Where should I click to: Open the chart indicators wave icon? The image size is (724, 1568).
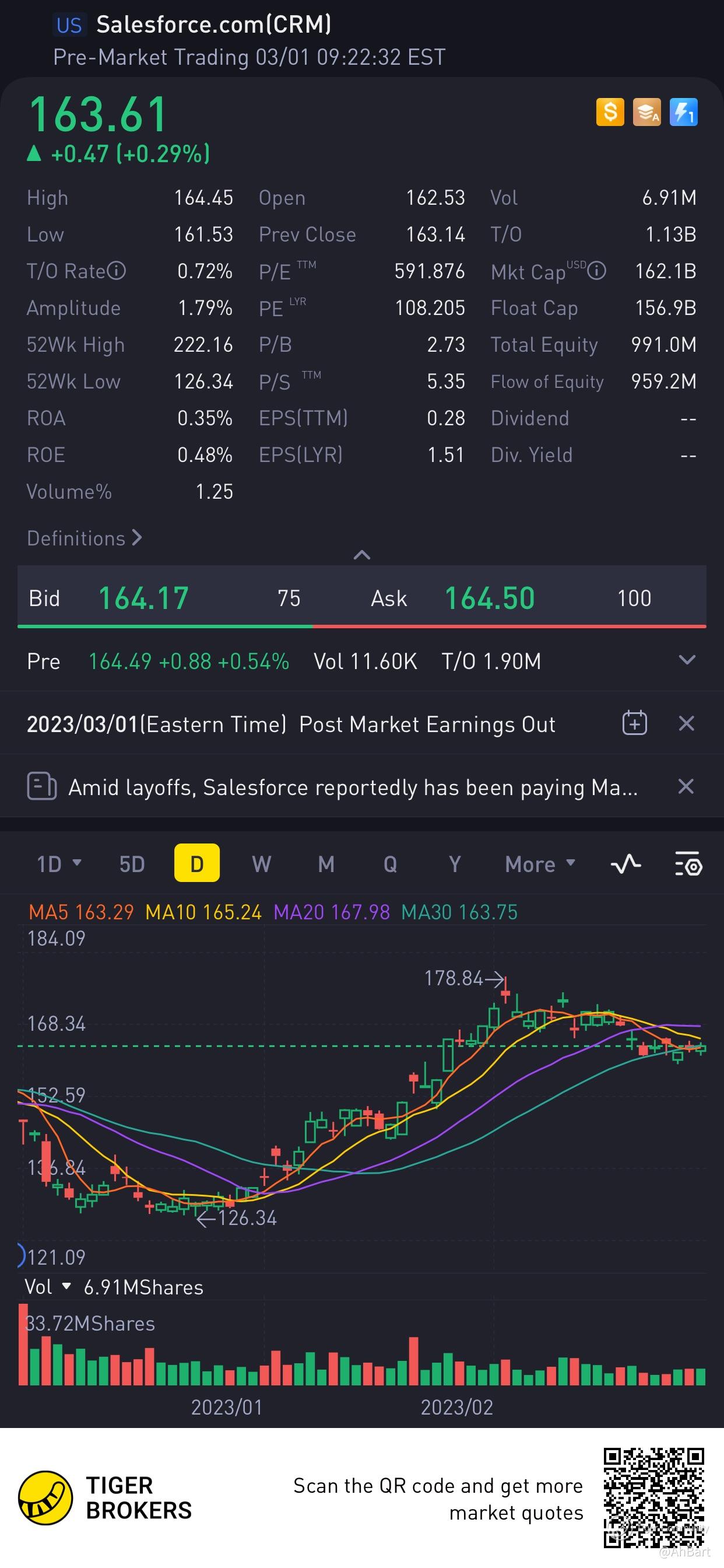(x=626, y=864)
